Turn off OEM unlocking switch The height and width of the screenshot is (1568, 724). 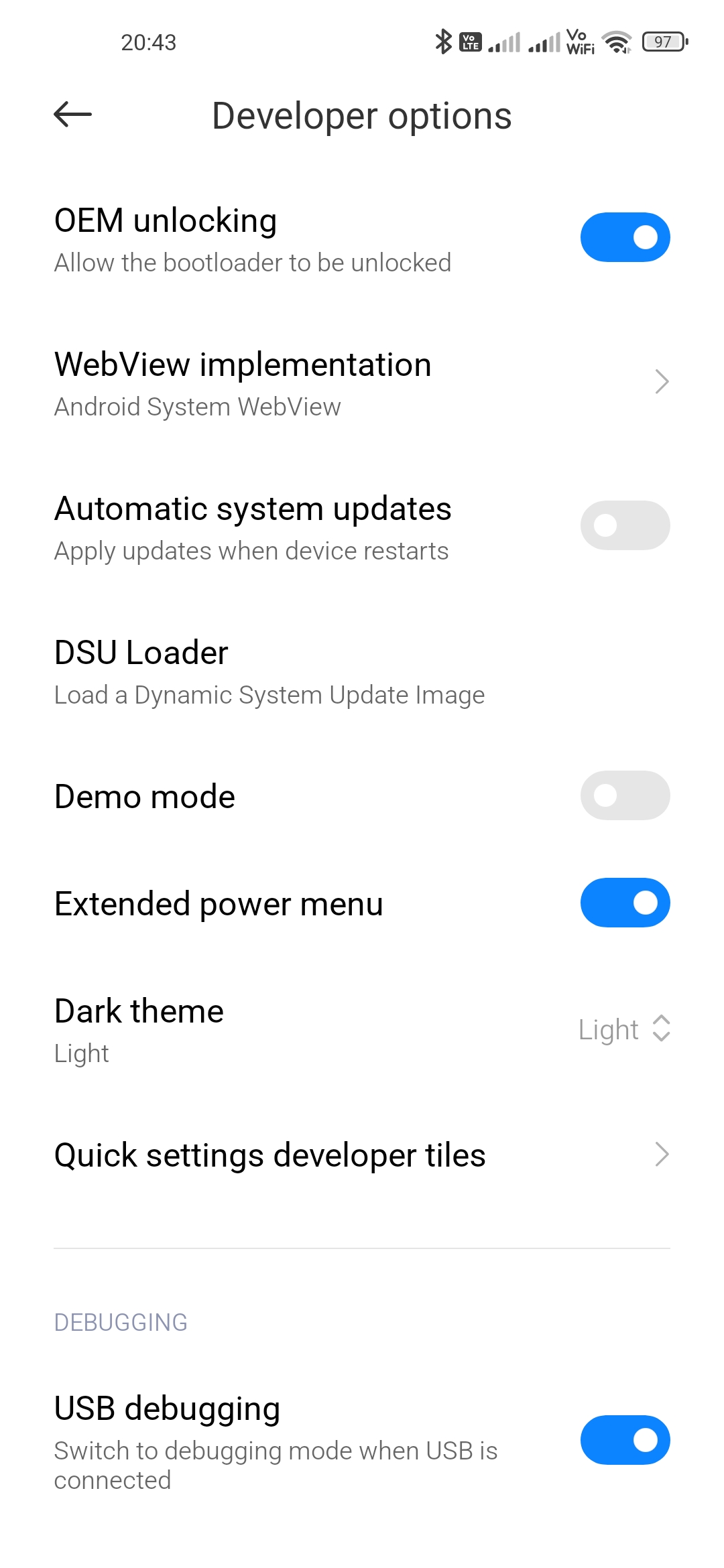point(625,237)
